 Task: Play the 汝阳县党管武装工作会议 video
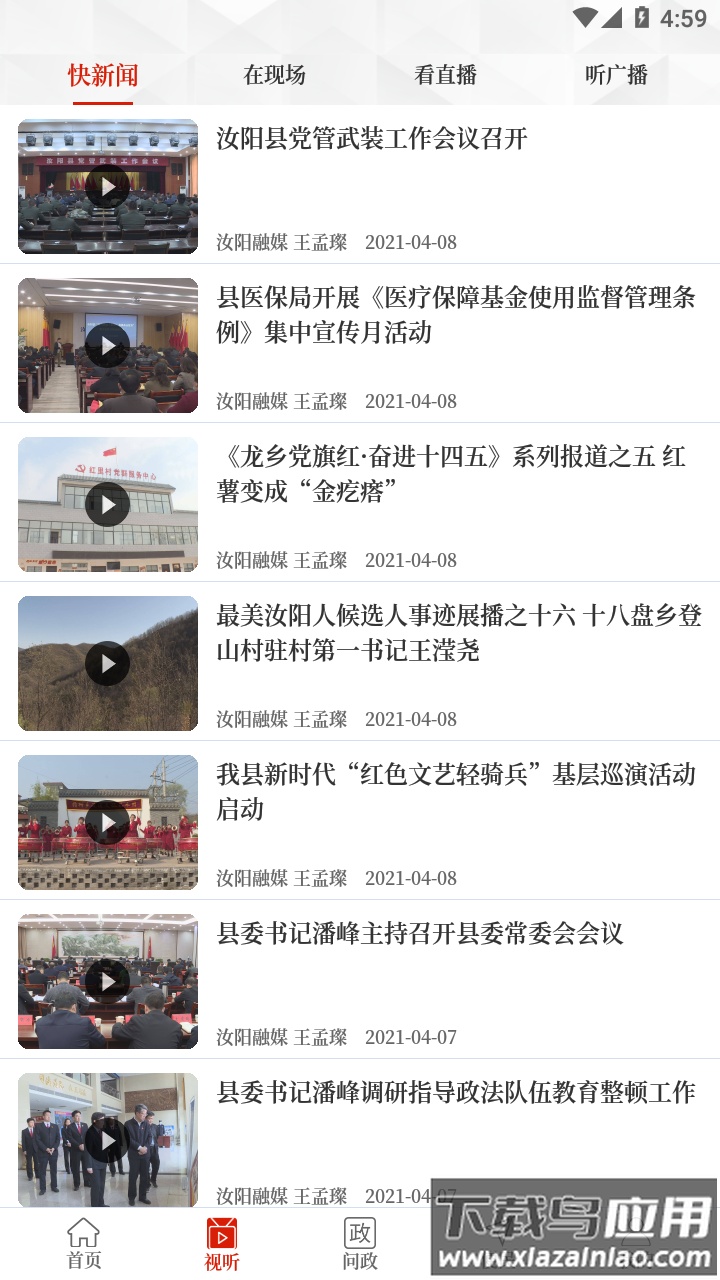[107, 186]
